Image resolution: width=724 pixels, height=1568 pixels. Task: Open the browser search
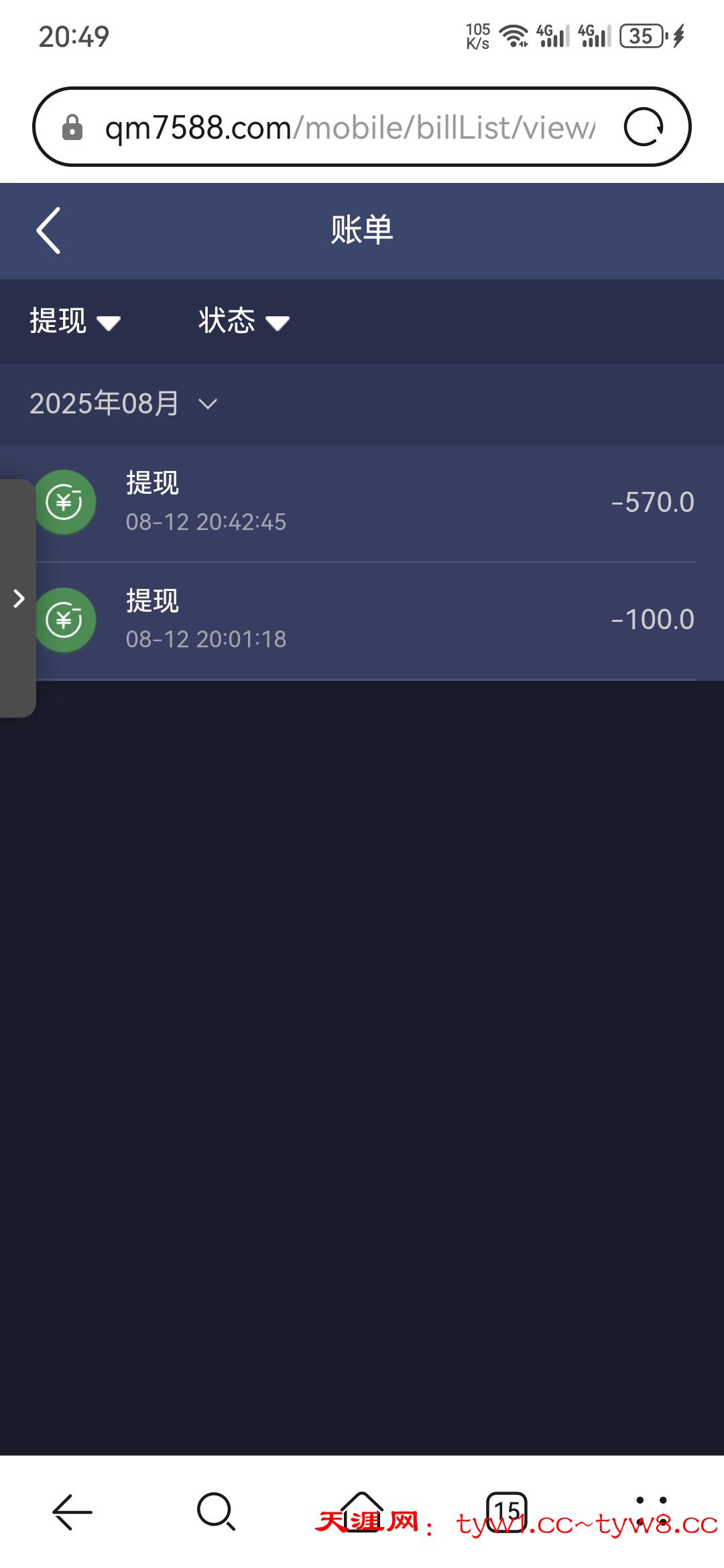(x=216, y=1512)
